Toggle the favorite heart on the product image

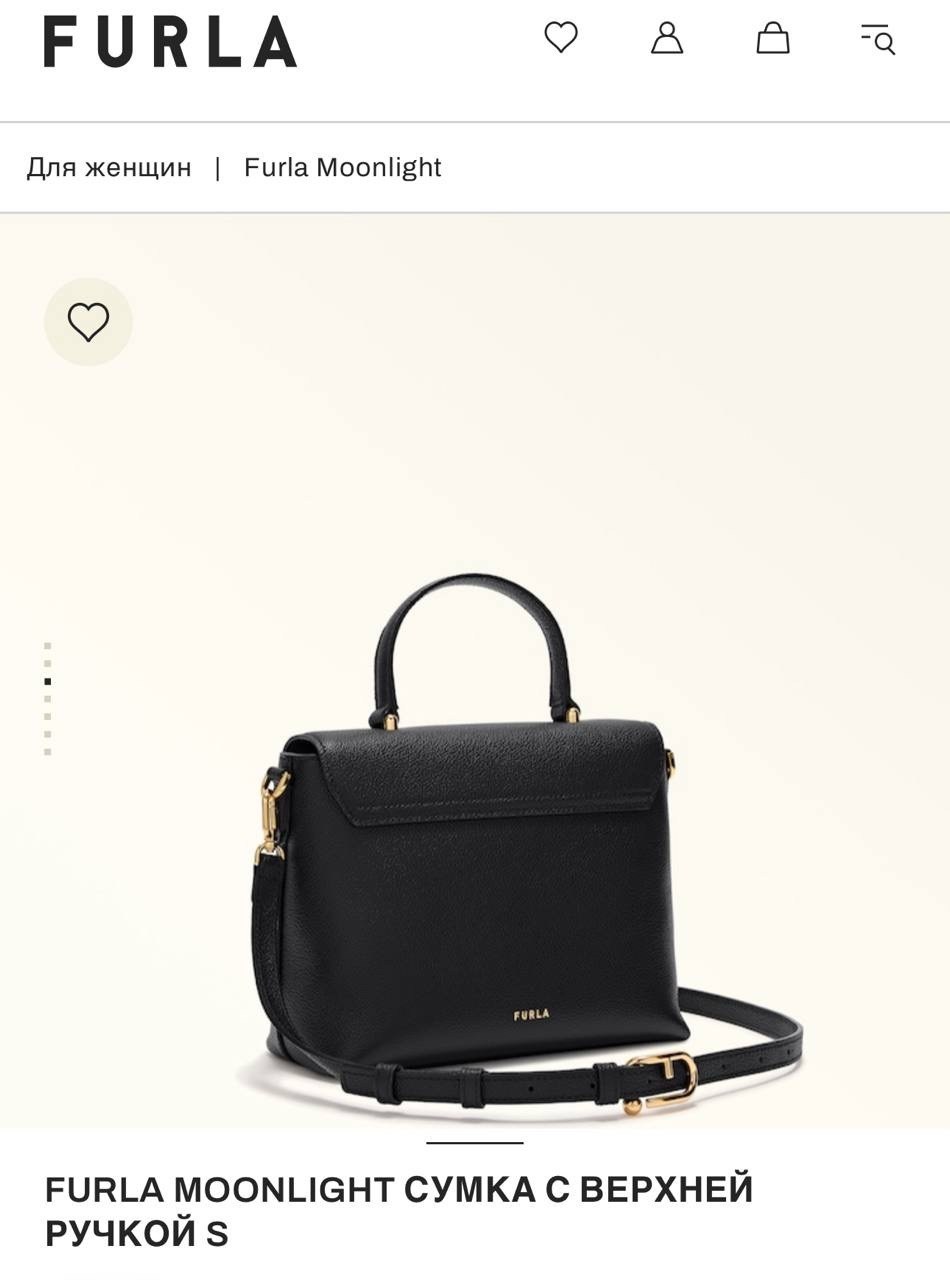tap(87, 322)
